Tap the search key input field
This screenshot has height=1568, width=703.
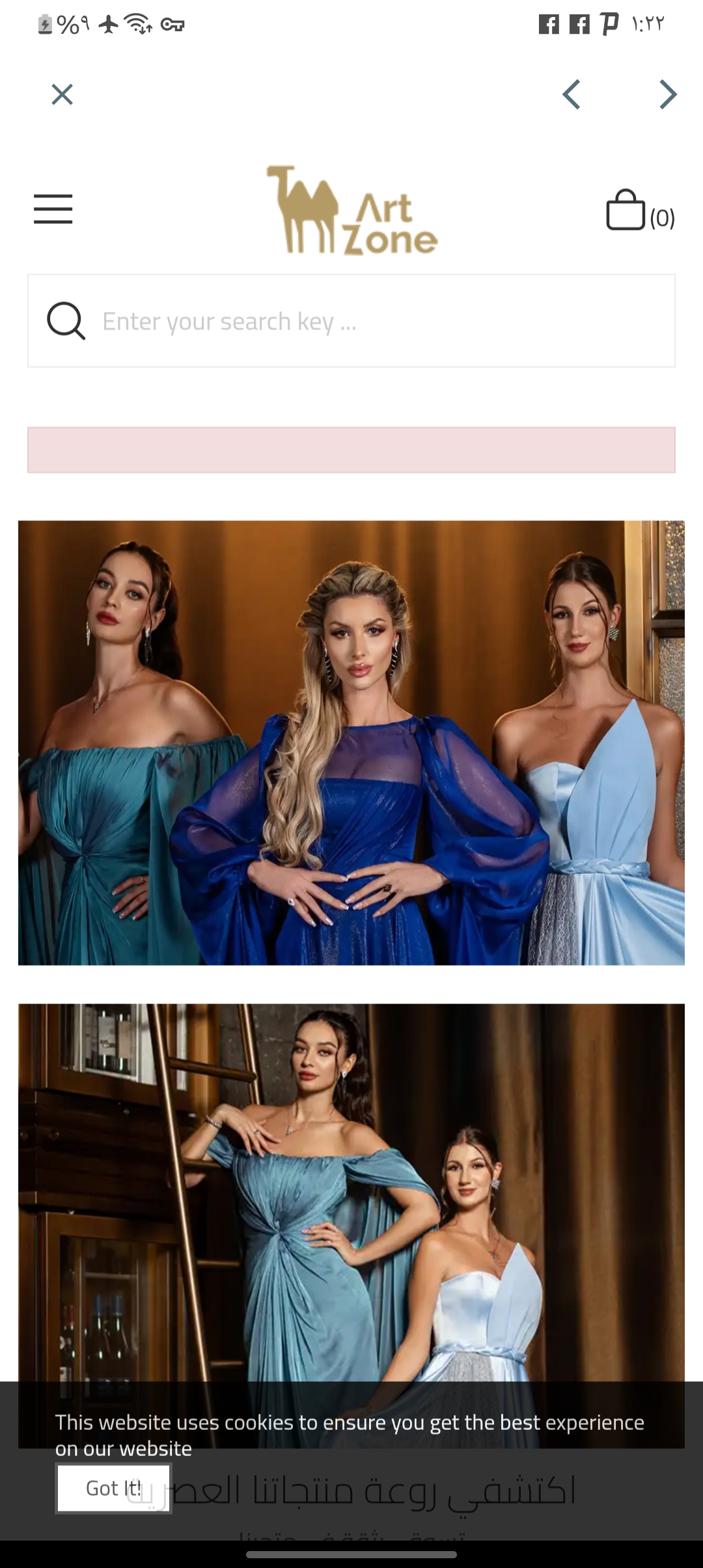click(x=378, y=321)
